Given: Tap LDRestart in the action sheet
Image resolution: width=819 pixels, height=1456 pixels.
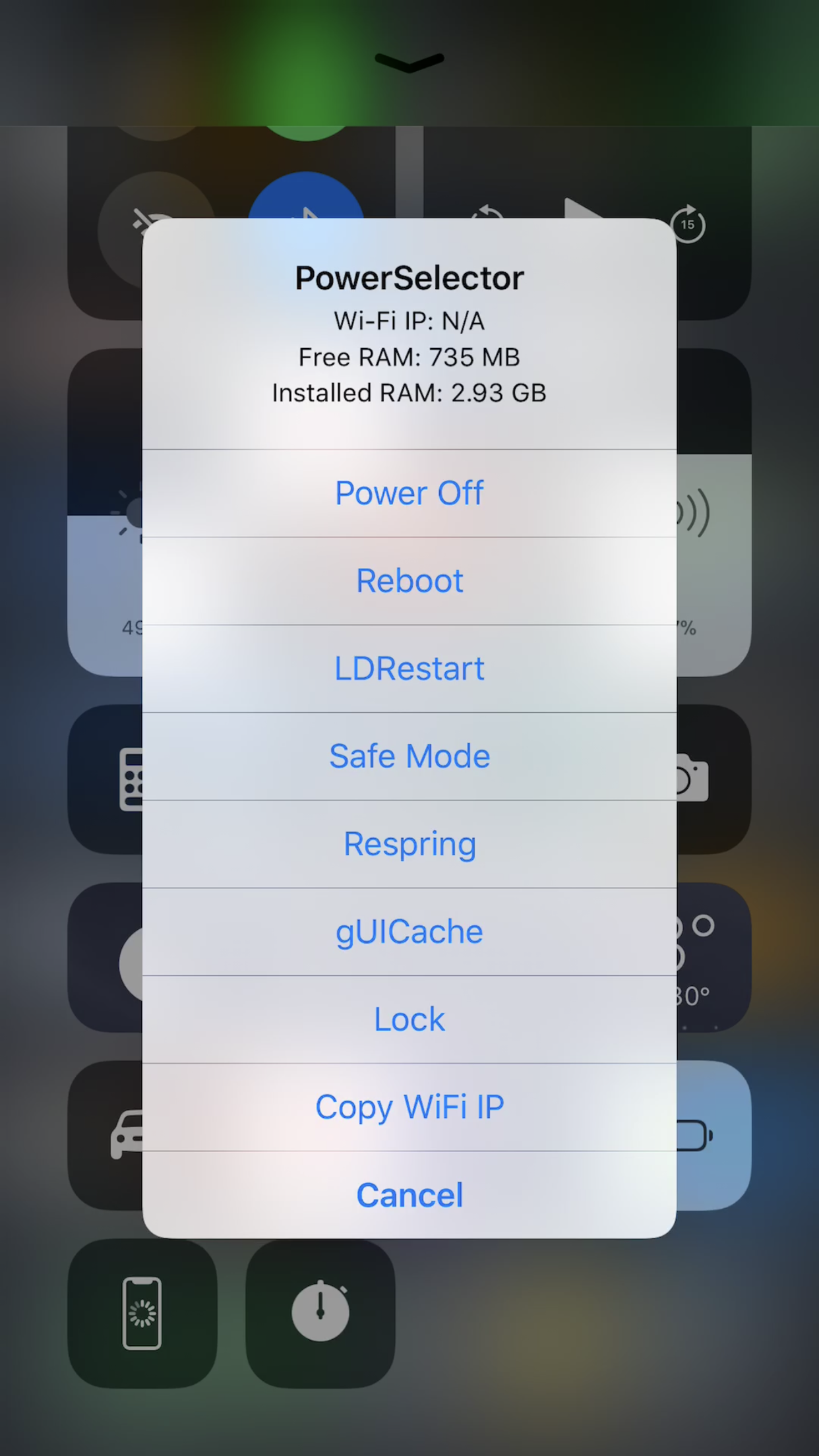Looking at the screenshot, I should pyautogui.click(x=409, y=669).
